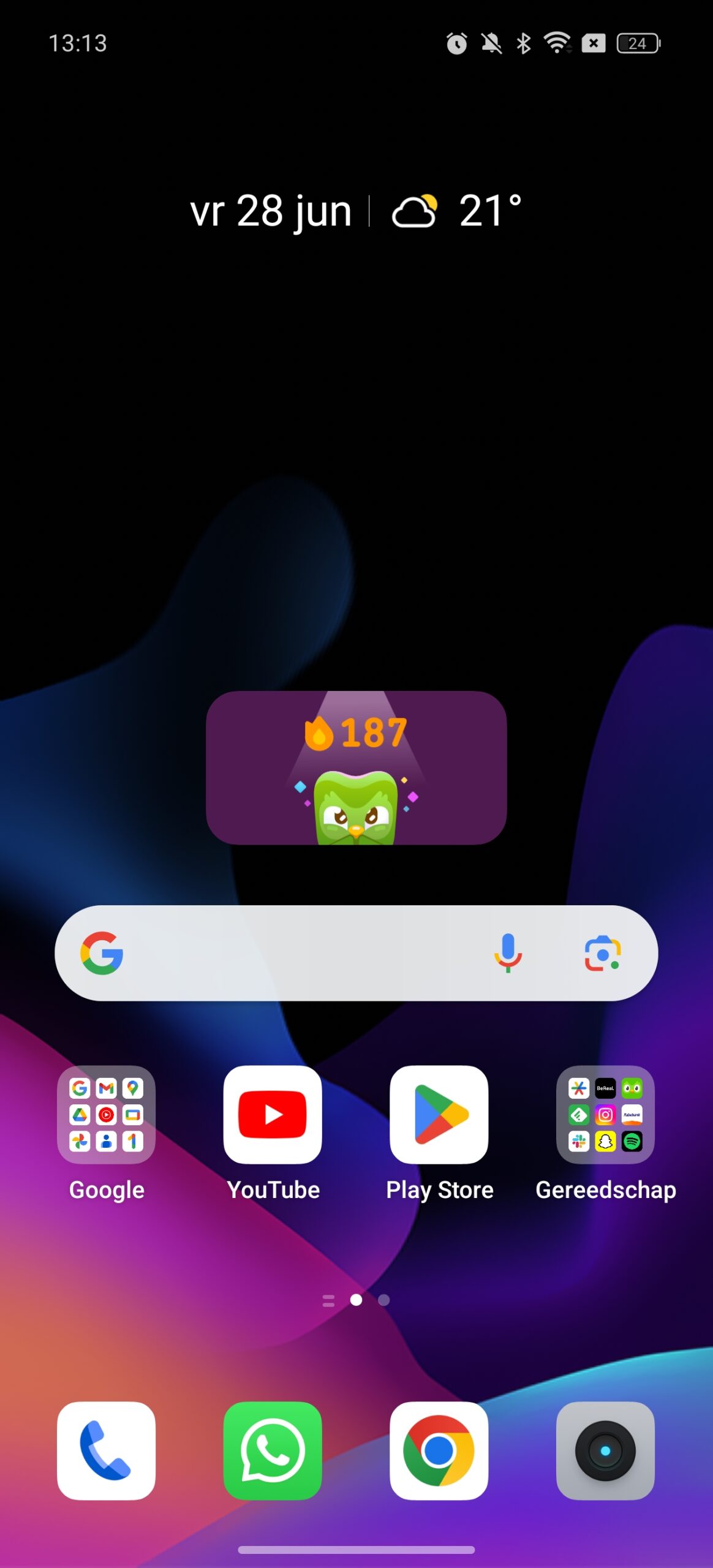Open the Duolingo streak widget
Viewport: 713px width, 1568px height.
(356, 767)
